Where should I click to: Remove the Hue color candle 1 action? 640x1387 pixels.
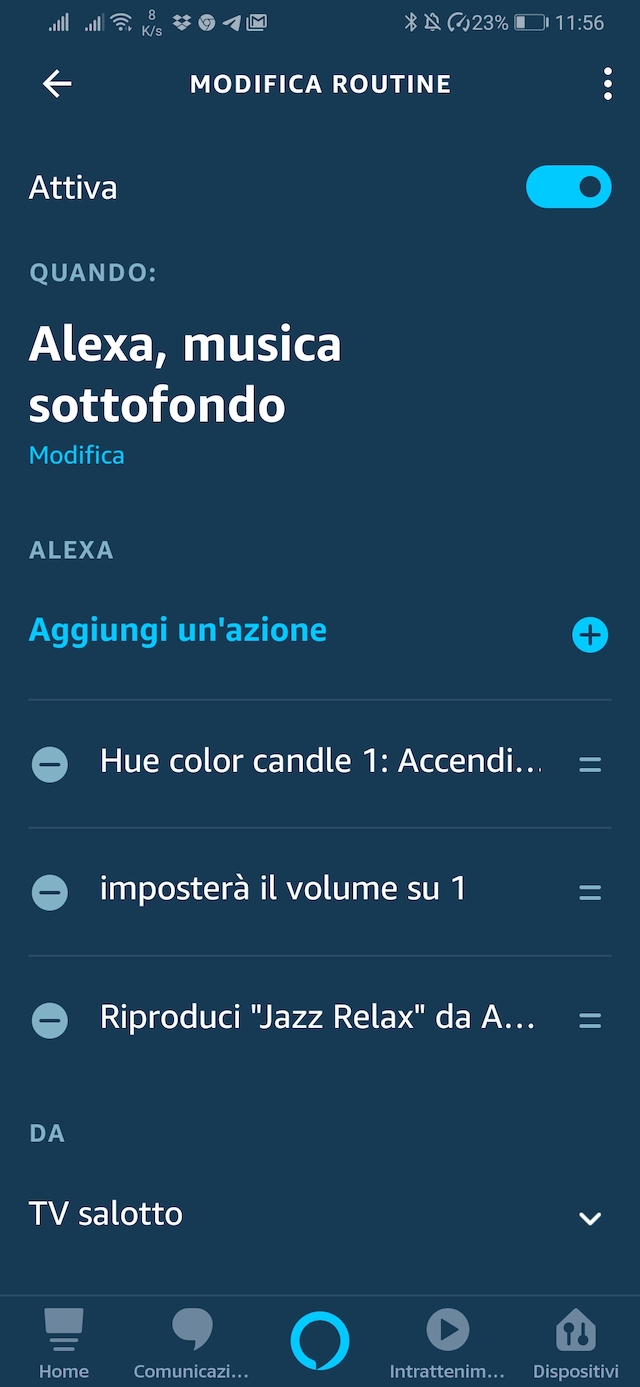(50, 764)
